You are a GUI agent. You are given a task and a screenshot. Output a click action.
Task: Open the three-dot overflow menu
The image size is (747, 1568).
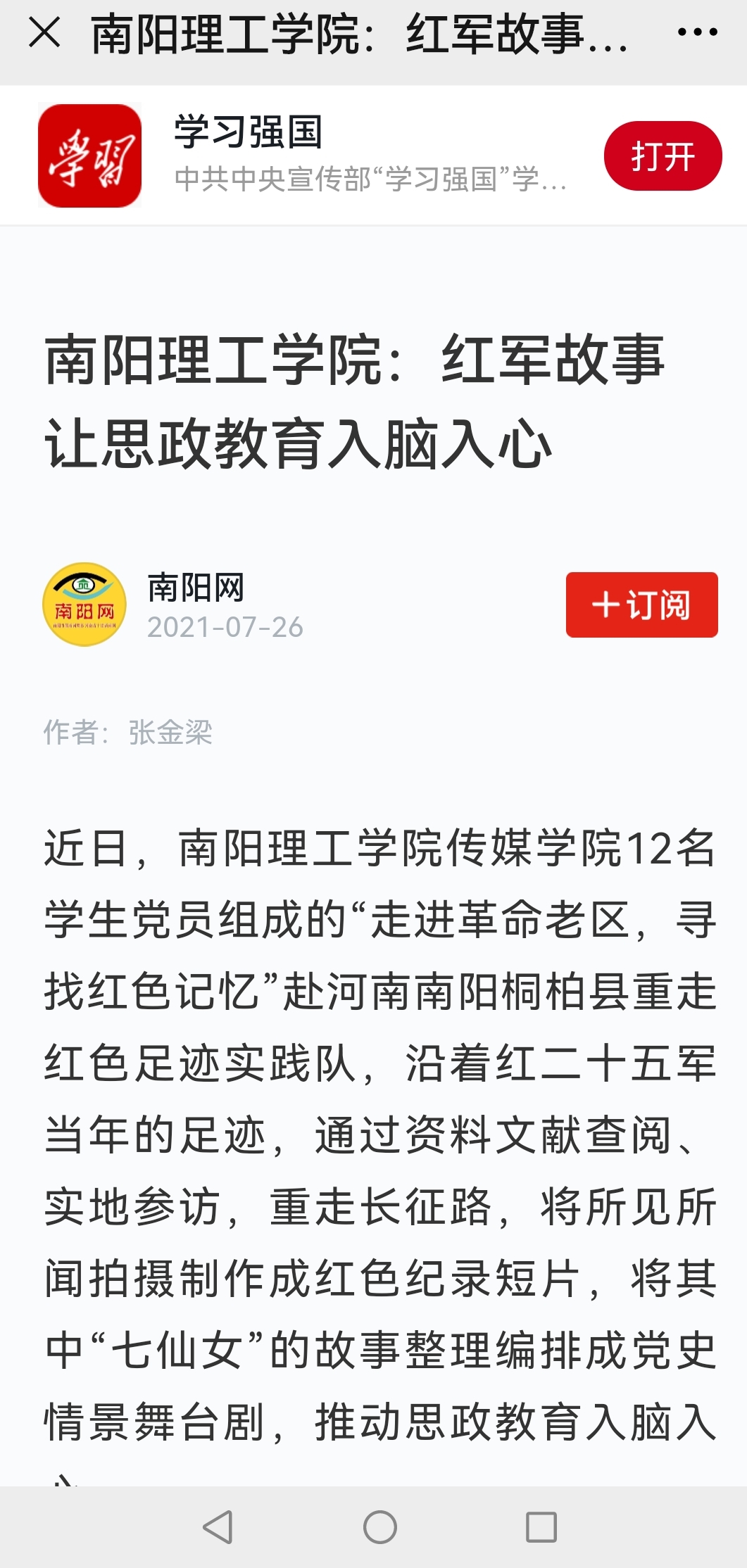[x=697, y=32]
